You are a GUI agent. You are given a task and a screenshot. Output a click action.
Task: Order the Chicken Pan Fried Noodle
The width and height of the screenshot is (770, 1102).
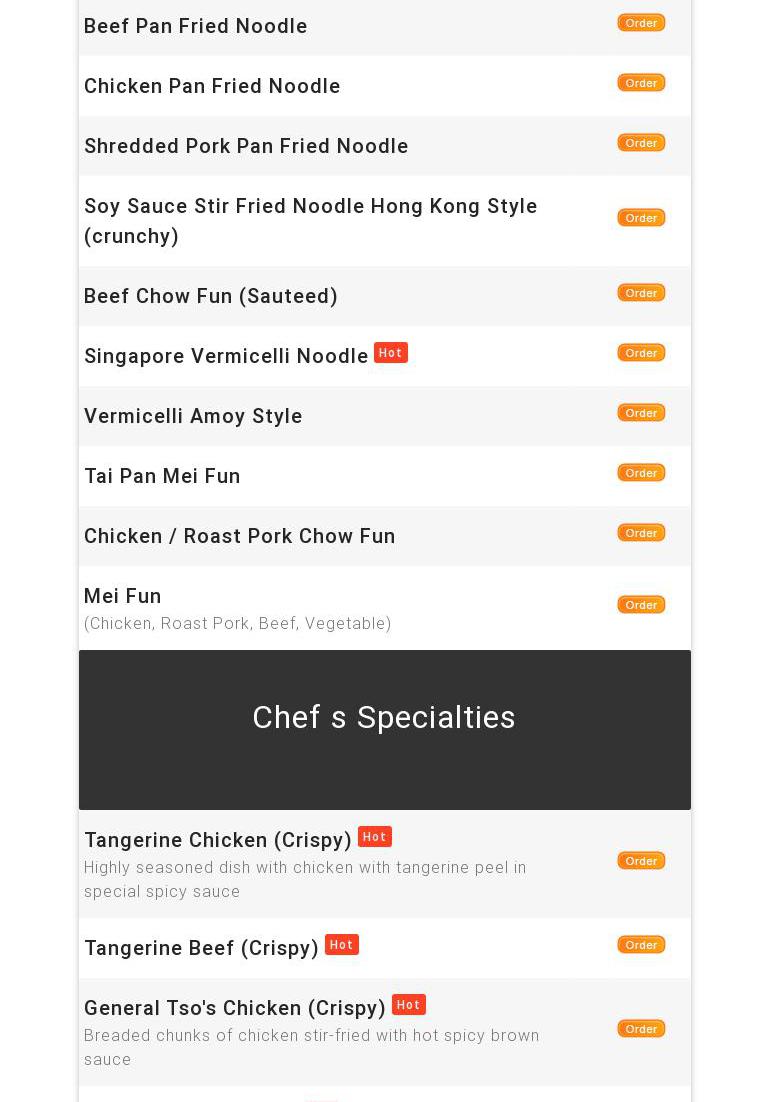point(641,83)
